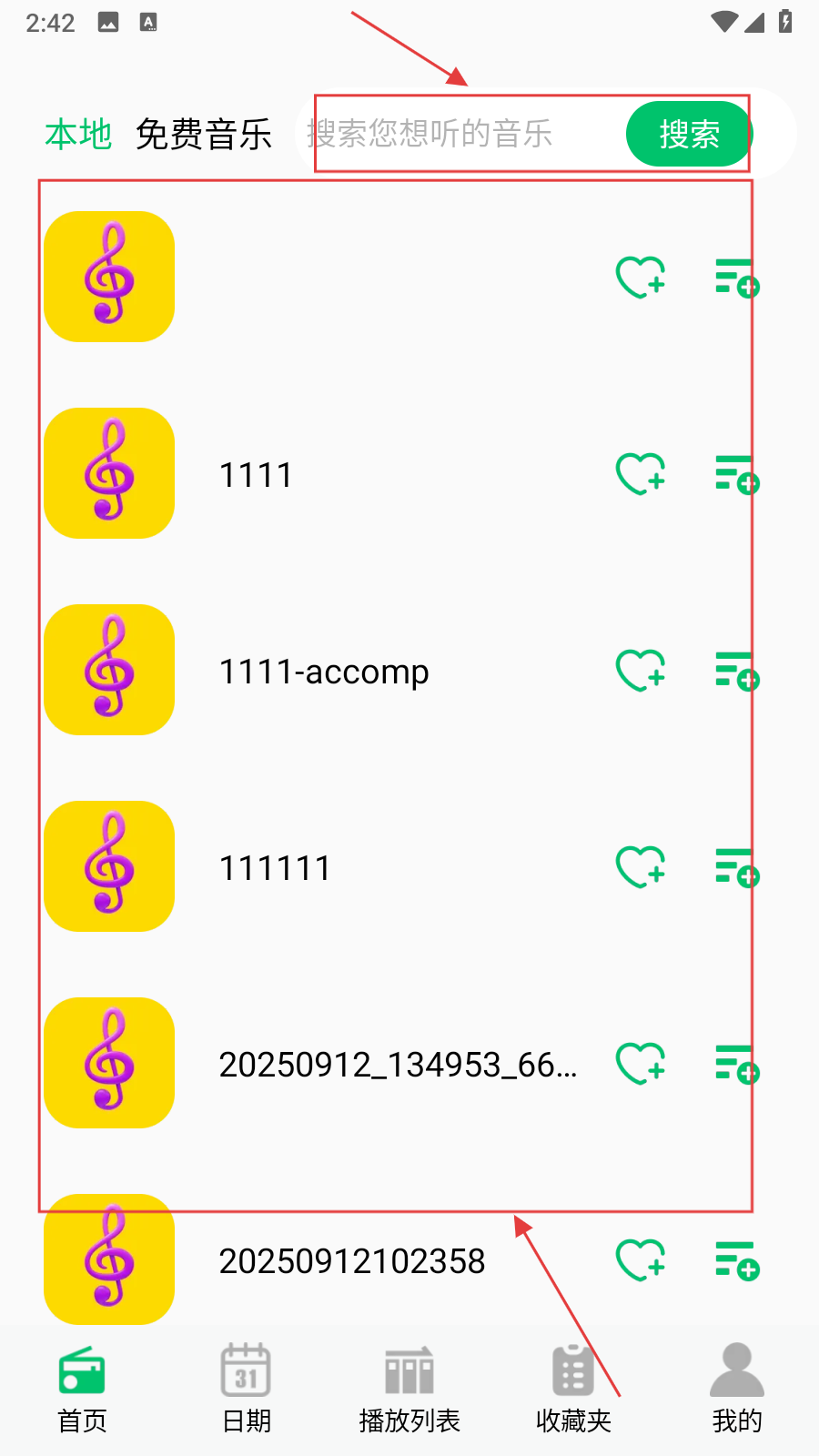Tap the green 搜索 button
Viewport: 819px width, 1456px height.
(x=689, y=135)
